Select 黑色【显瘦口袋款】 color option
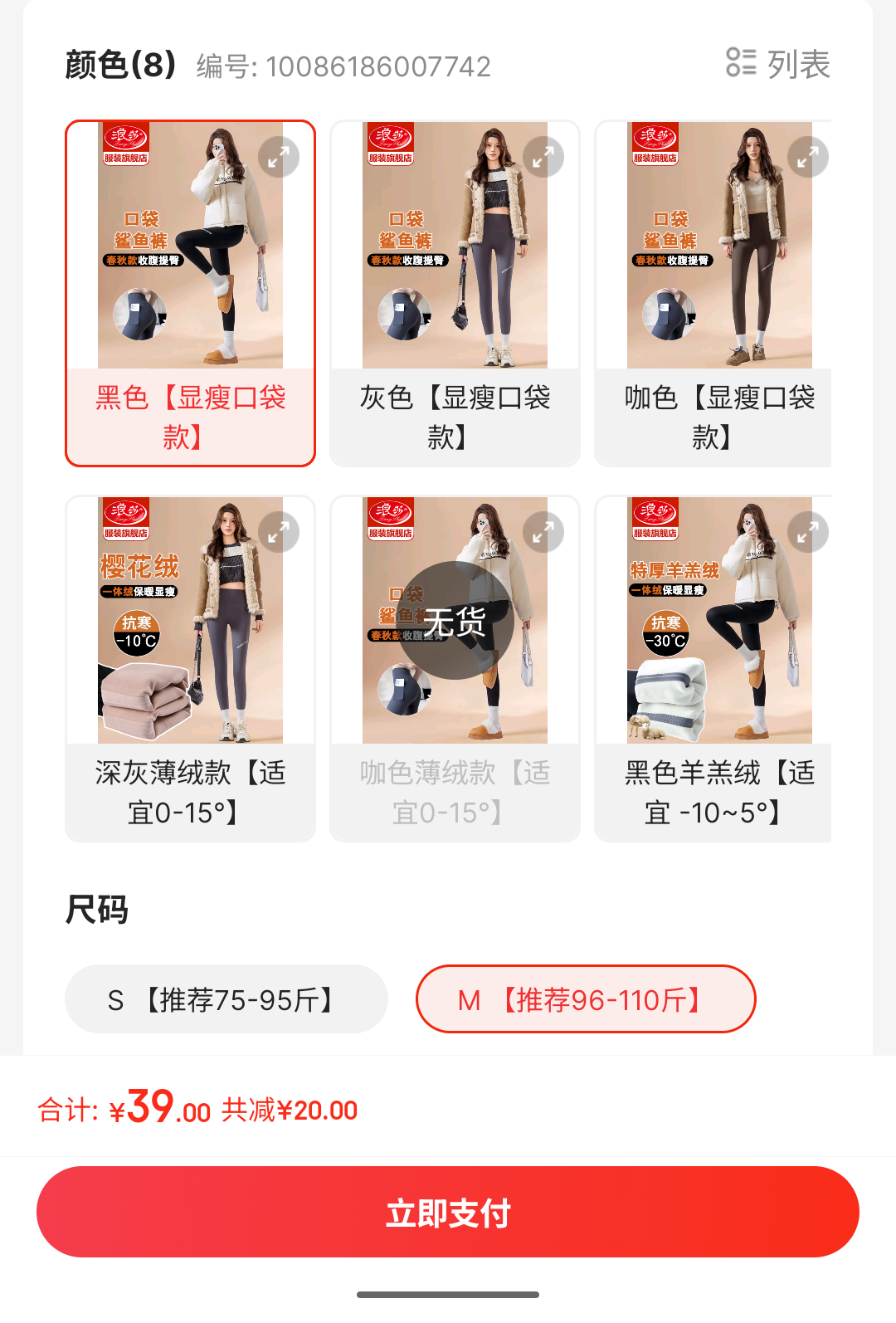The height and width of the screenshot is (1323, 896). (x=190, y=416)
